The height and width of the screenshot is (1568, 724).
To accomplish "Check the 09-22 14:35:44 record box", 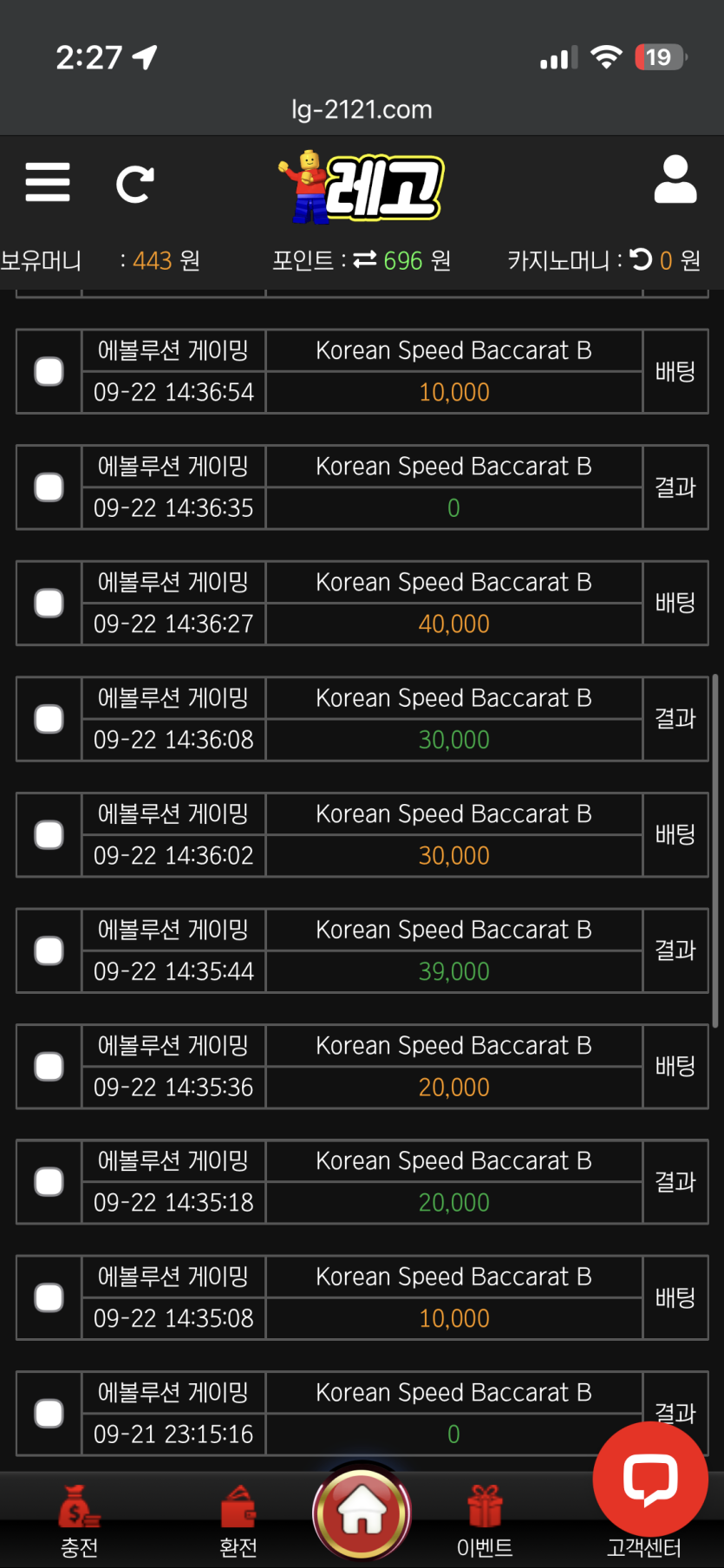I will tap(49, 950).
